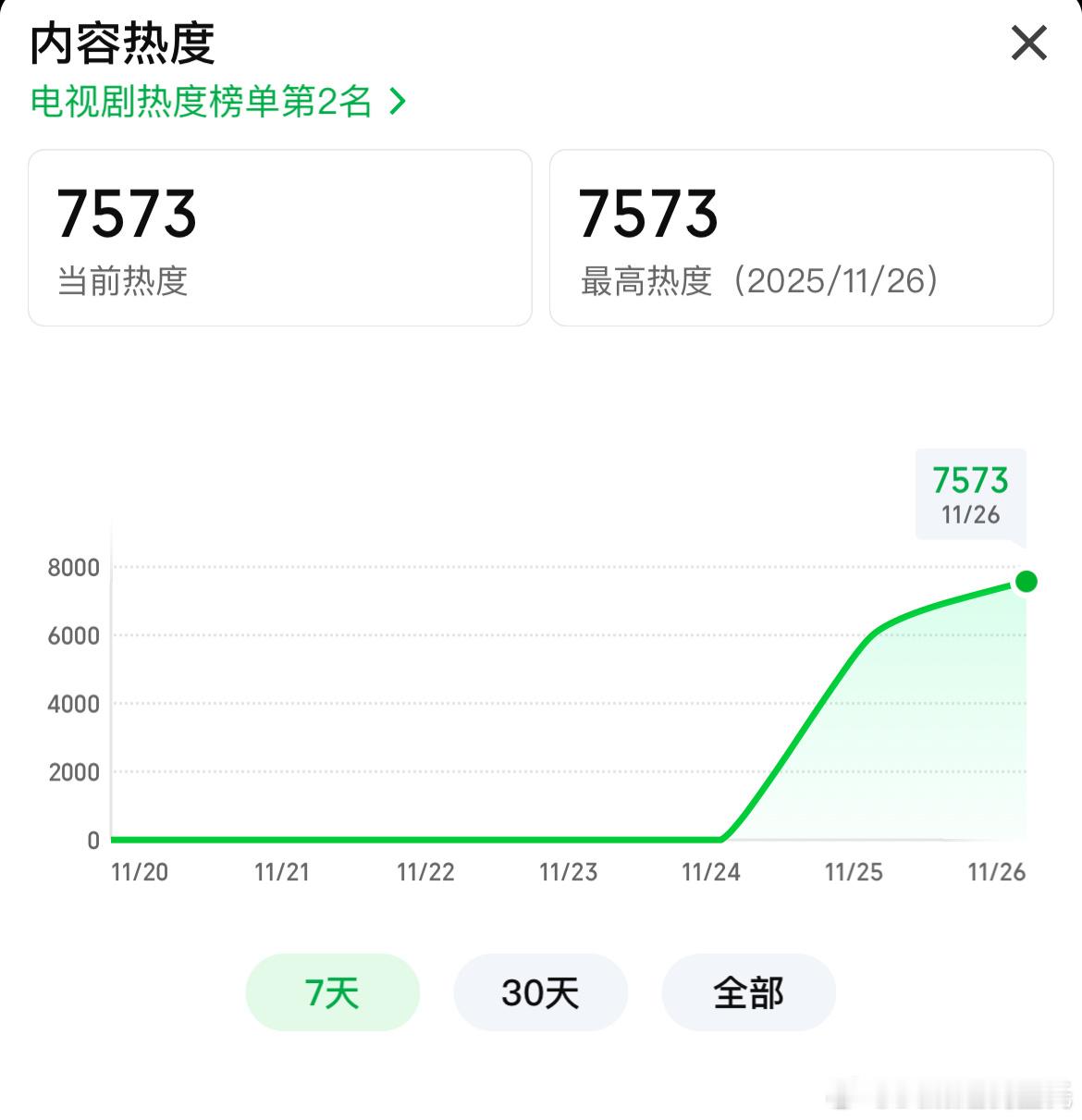Switch to the 30天 view
Screen dimensions: 1082x1120
pyautogui.click(x=540, y=991)
